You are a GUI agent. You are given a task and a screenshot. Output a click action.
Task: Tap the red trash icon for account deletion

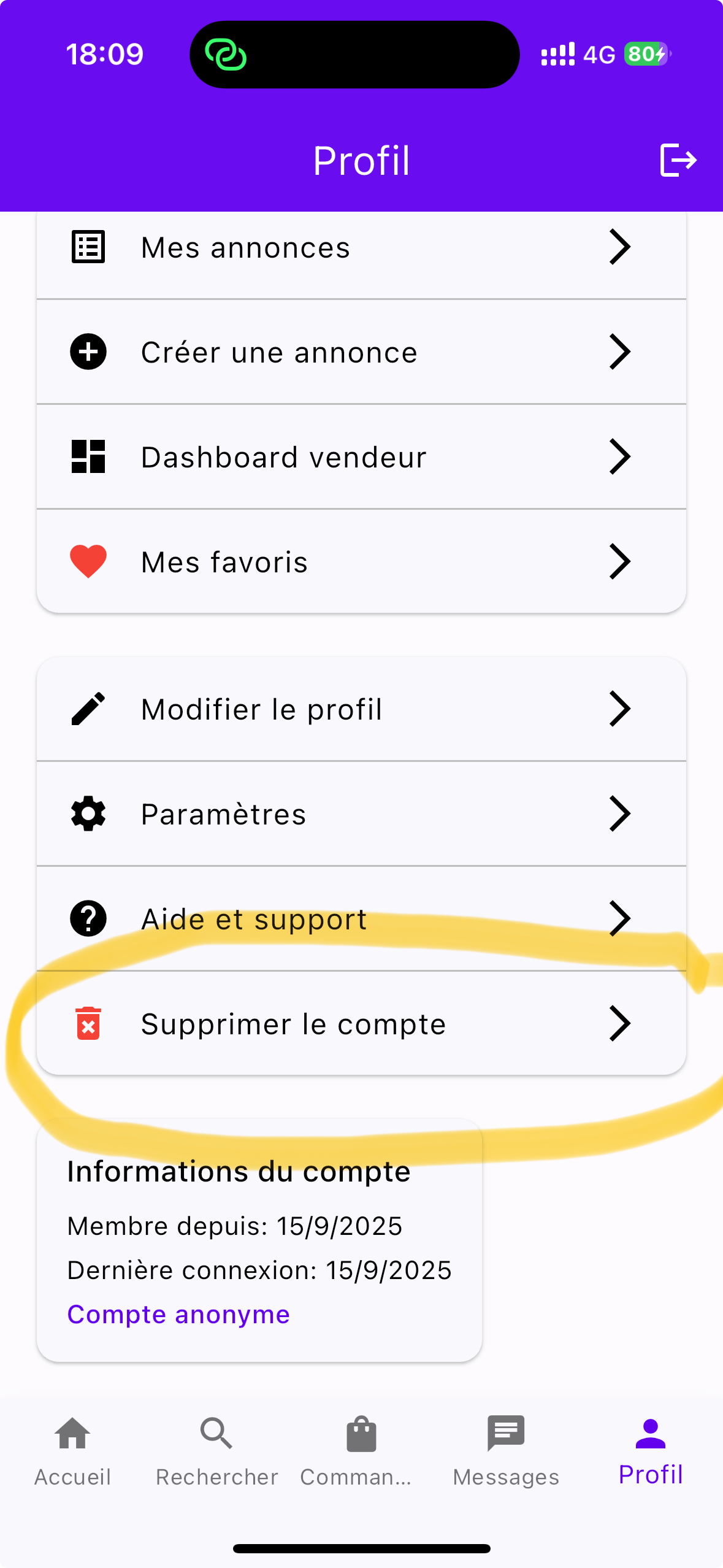pos(88,1023)
